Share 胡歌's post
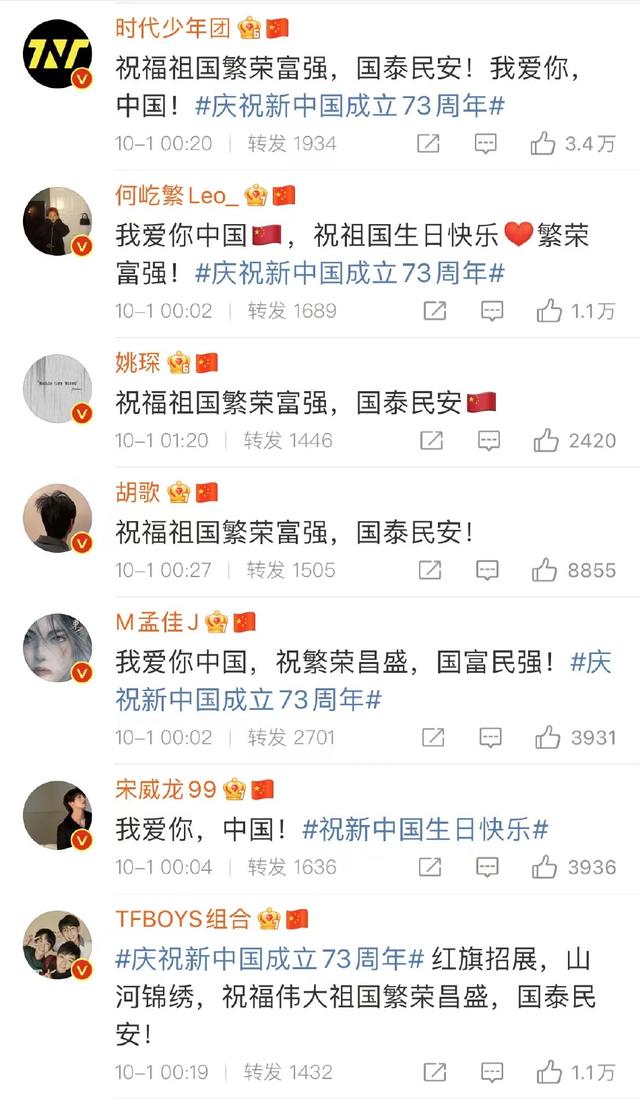 [430, 570]
